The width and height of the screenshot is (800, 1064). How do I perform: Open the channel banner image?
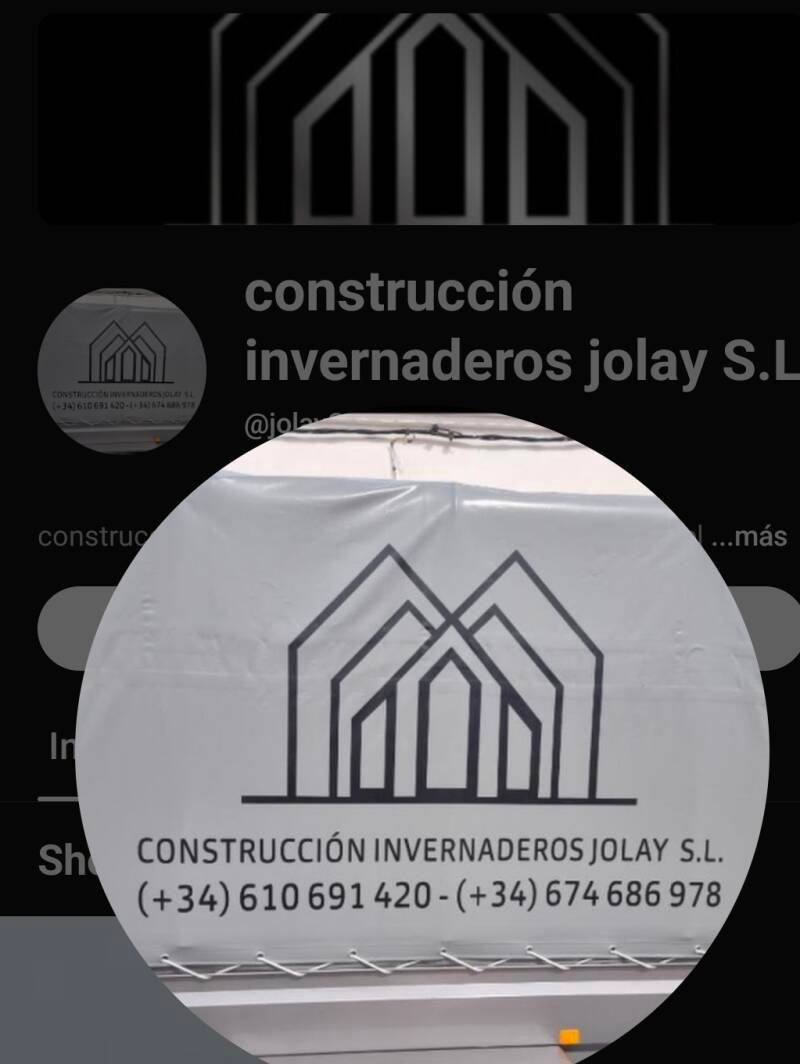[x=420, y=118]
